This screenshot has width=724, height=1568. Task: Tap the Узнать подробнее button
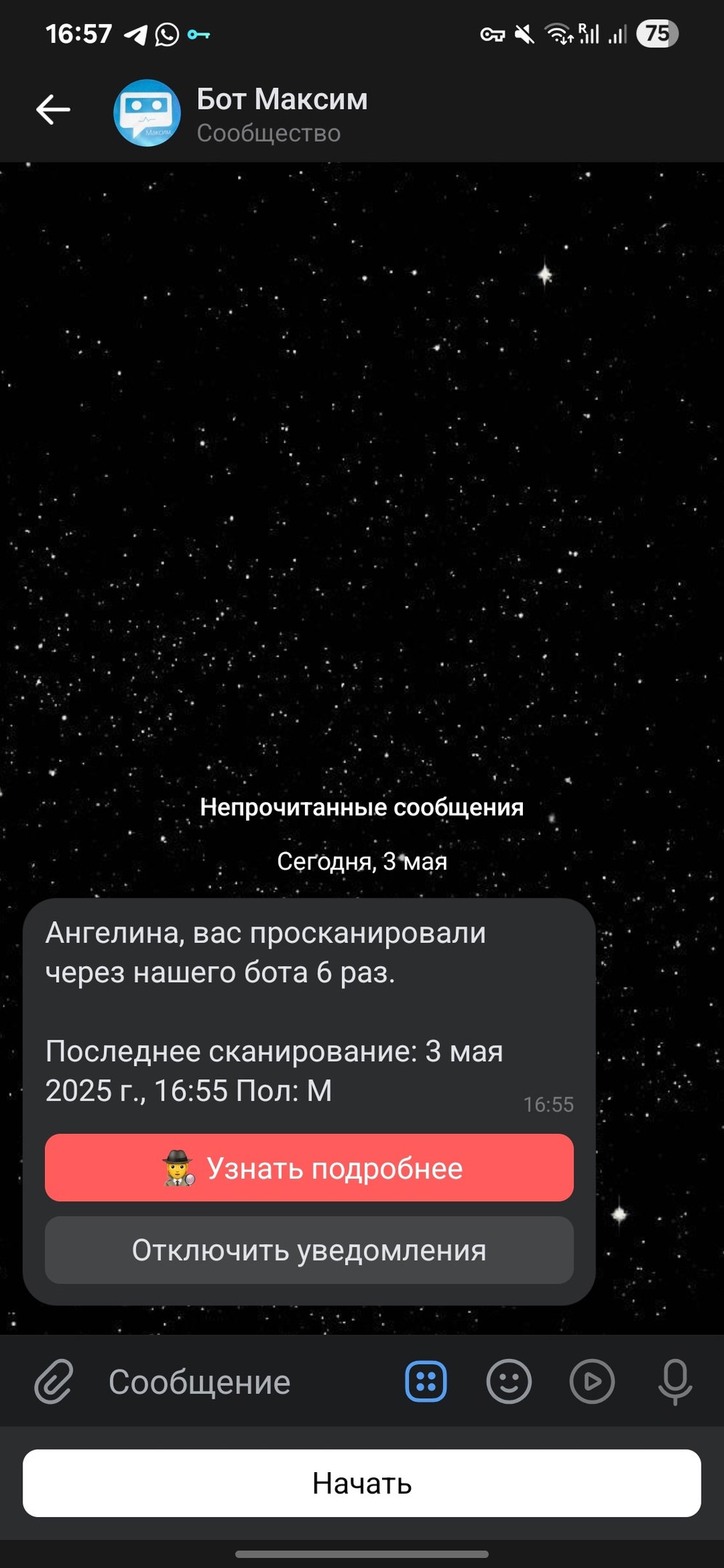click(309, 1168)
